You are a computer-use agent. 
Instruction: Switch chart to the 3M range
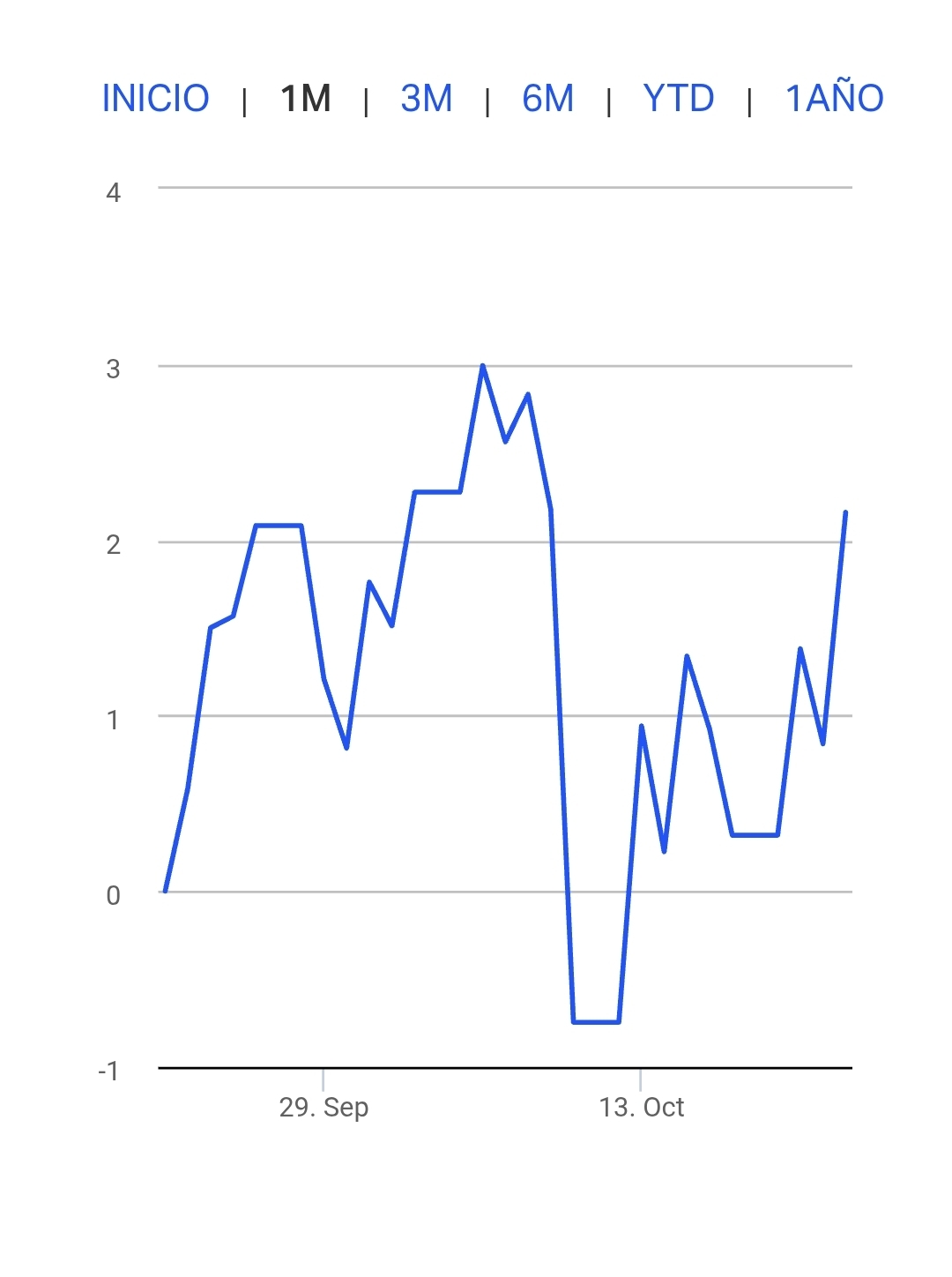427,98
